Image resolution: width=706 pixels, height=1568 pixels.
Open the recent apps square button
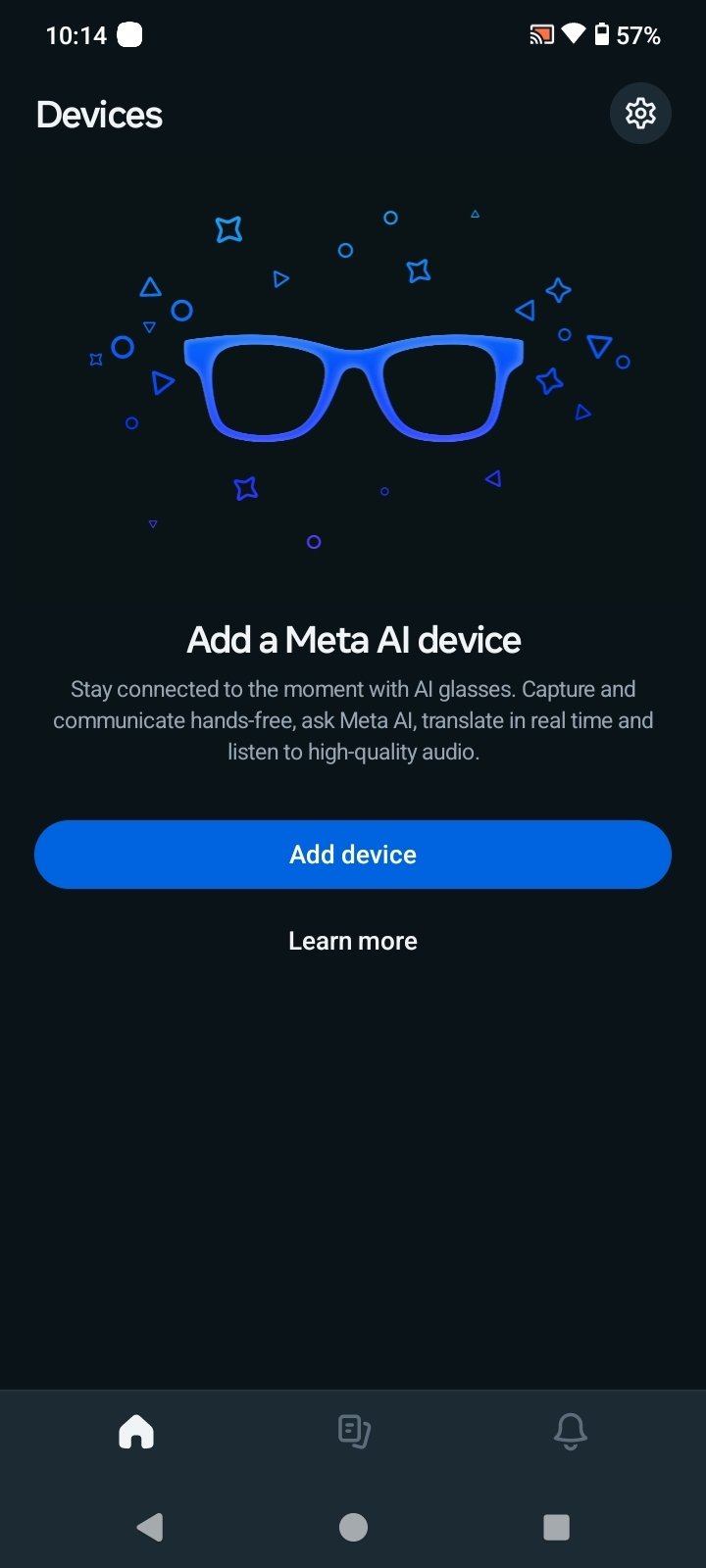pyautogui.click(x=556, y=1527)
